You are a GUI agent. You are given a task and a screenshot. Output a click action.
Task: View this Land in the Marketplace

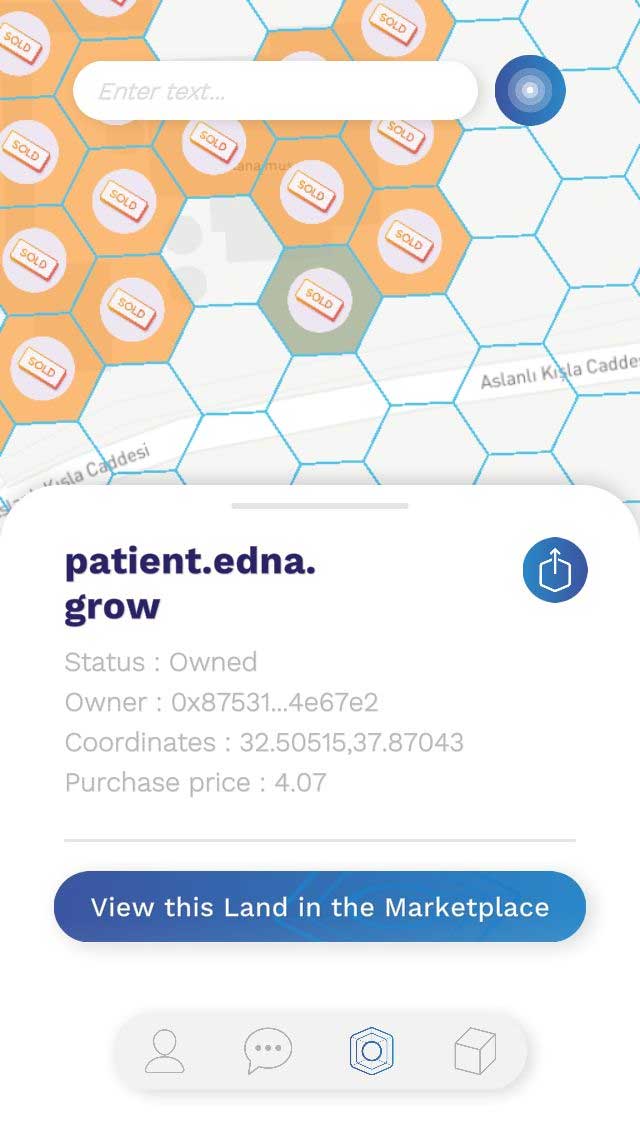coord(320,907)
